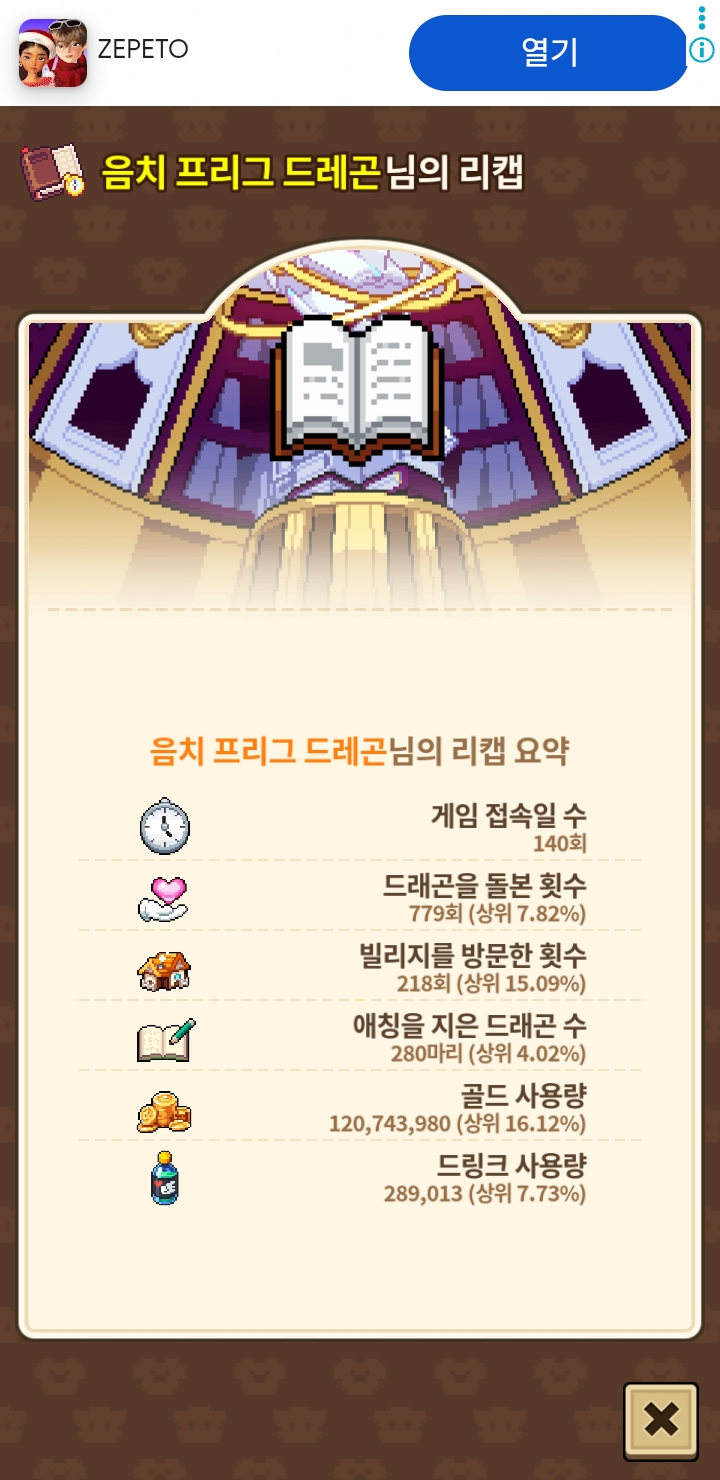Open the ad info icon
Image resolution: width=720 pixels, height=1480 pixels.
[x=702, y=50]
